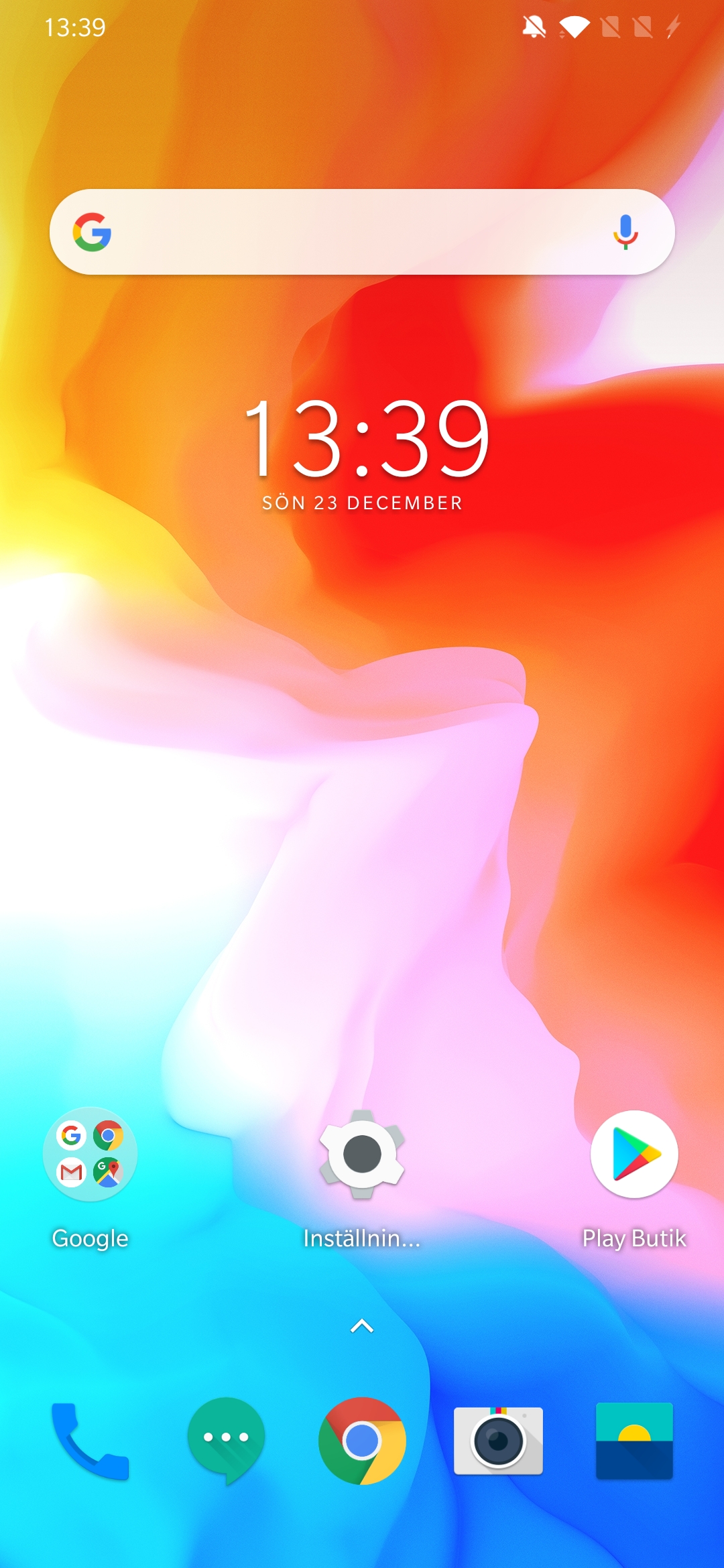Open the Camera app
This screenshot has width=724, height=1568.
click(498, 1441)
